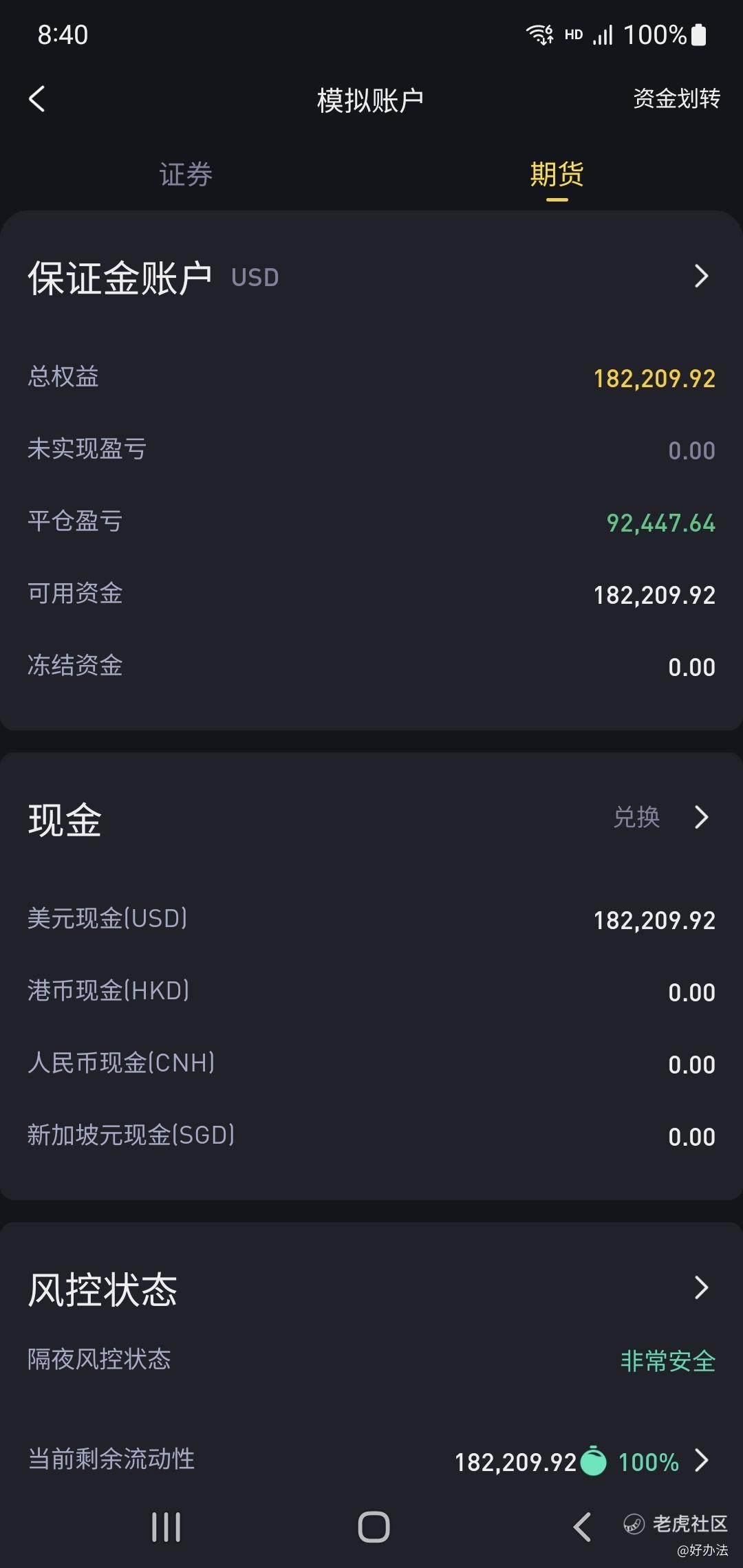
Task: Switch to the 证券 tab
Action: (186, 175)
